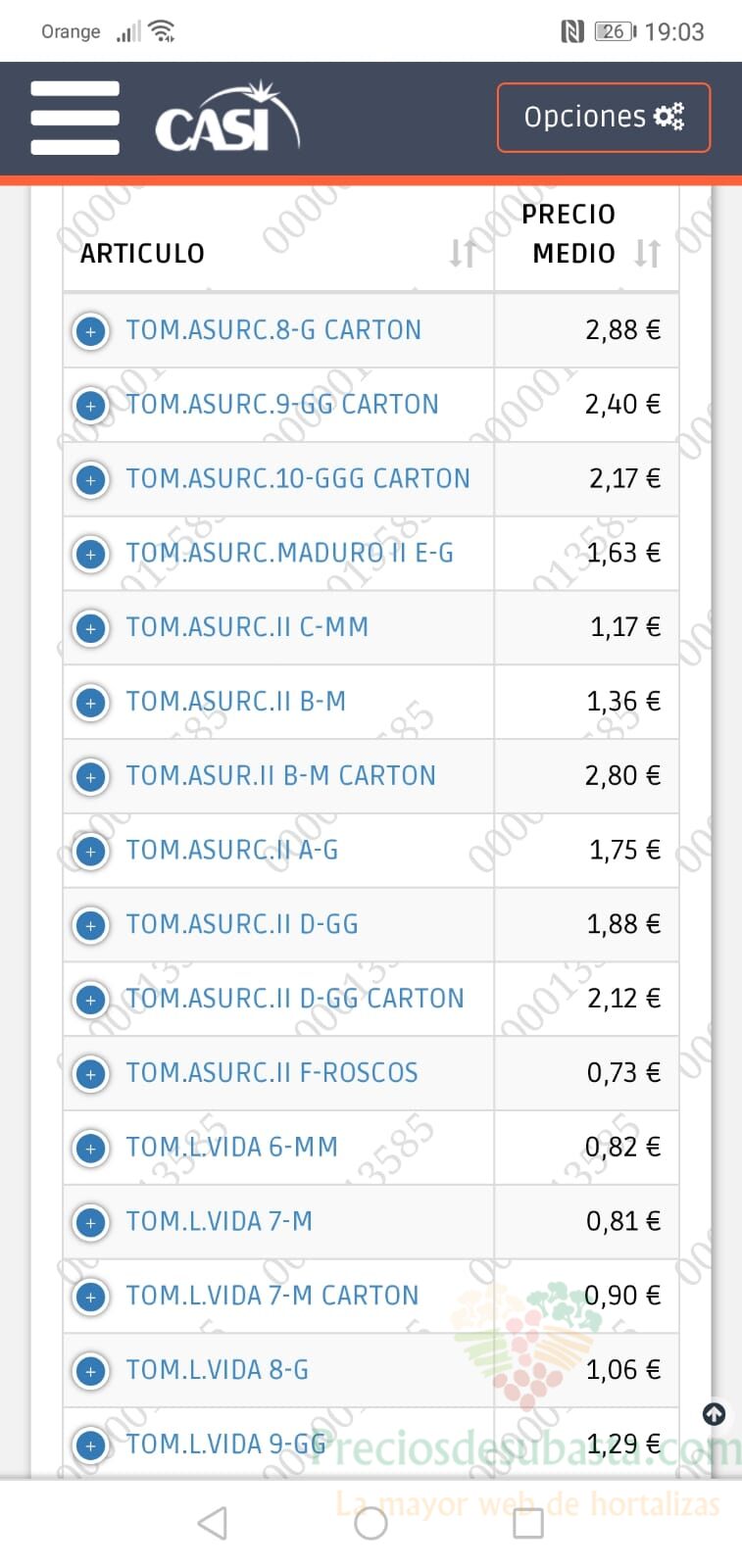The image size is (742, 1568).
Task: Go back with the system back button
Action: (x=213, y=1523)
